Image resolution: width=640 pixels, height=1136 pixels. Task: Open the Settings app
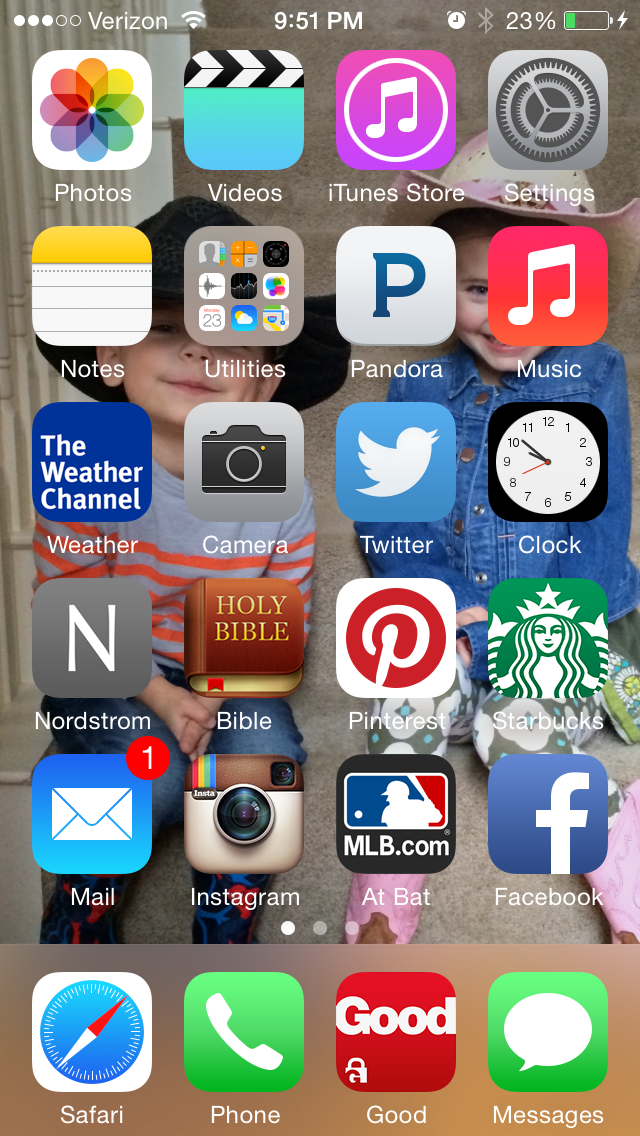click(x=548, y=110)
